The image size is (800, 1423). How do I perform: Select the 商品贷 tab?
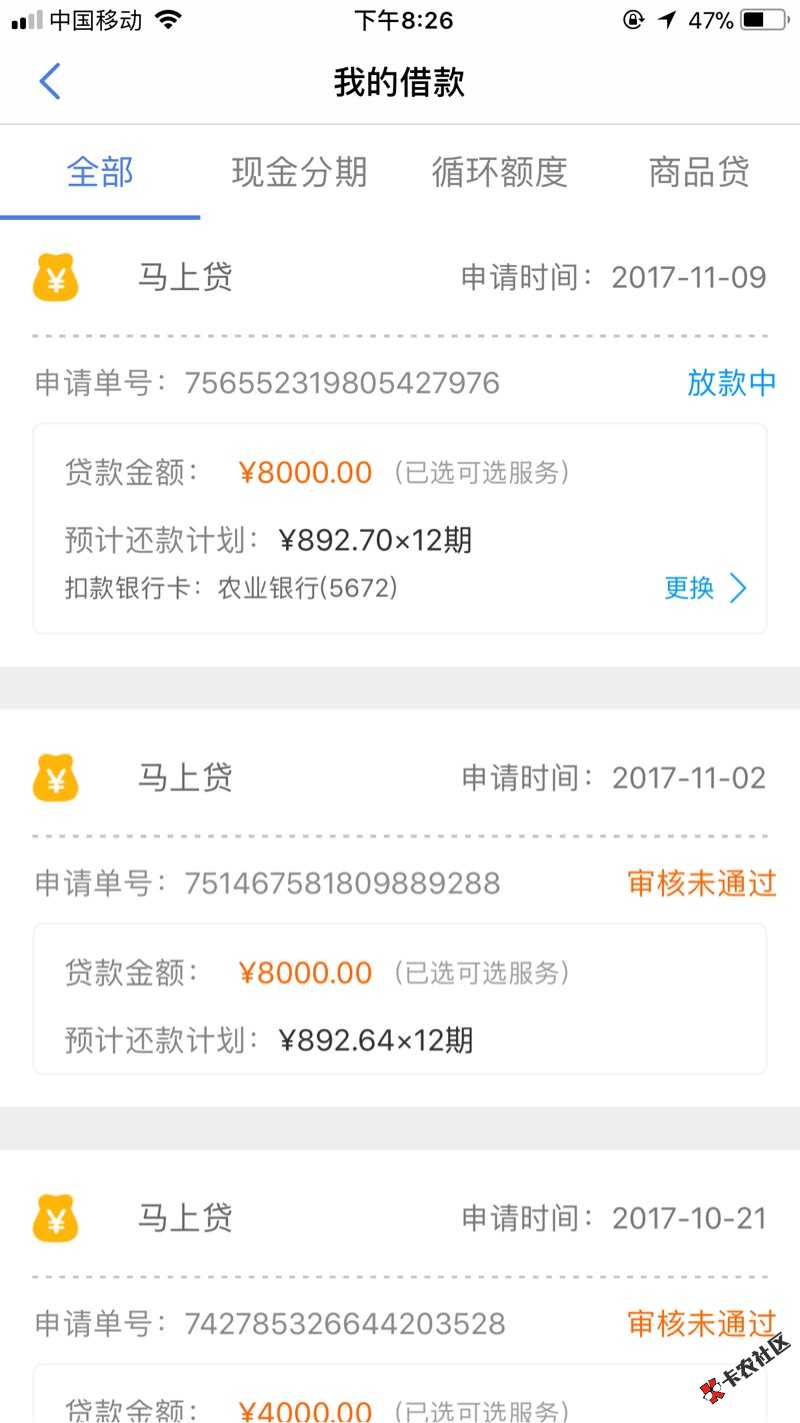[x=698, y=172]
